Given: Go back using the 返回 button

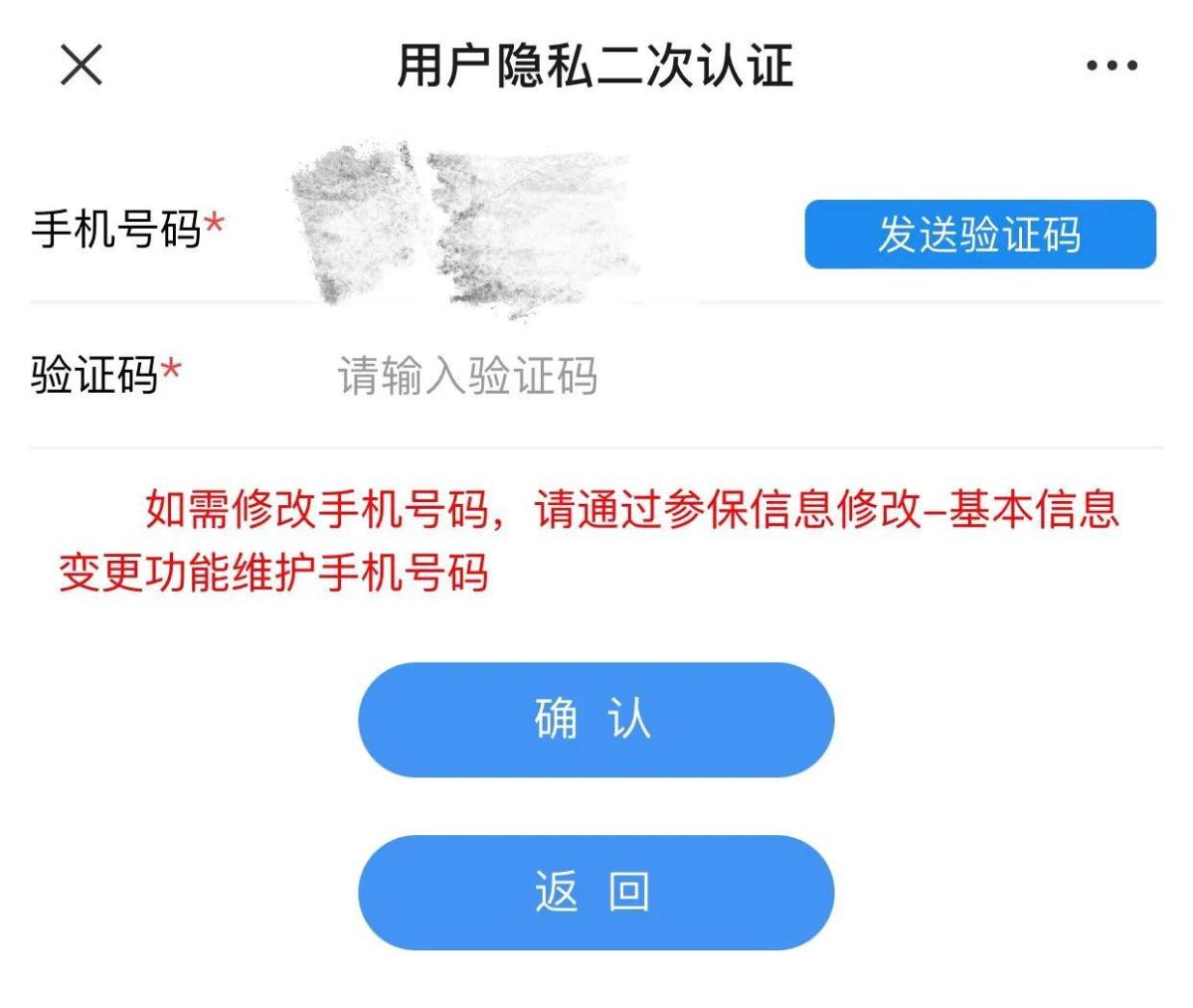Looking at the screenshot, I should pyautogui.click(x=596, y=892).
